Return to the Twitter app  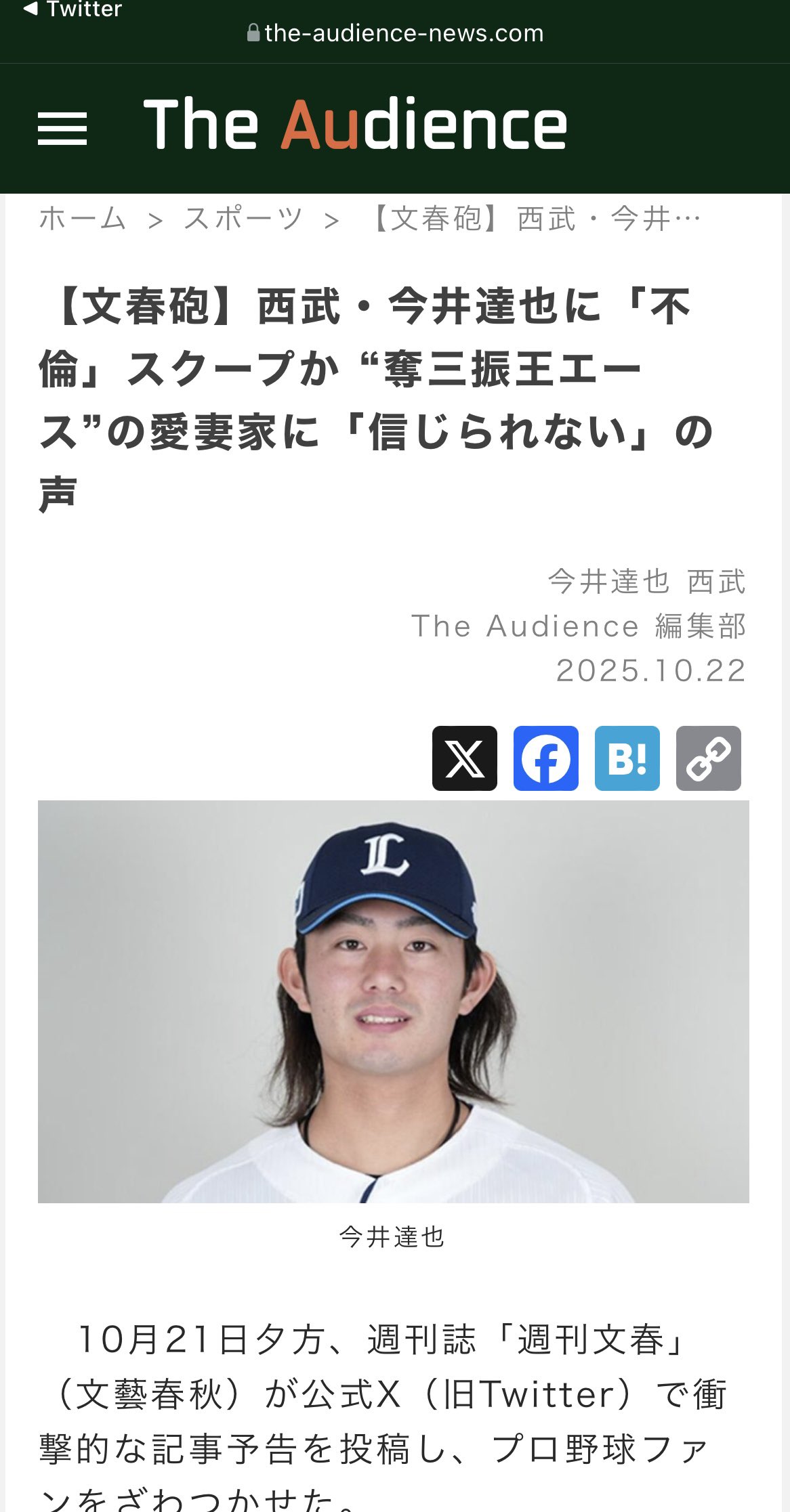click(x=73, y=9)
